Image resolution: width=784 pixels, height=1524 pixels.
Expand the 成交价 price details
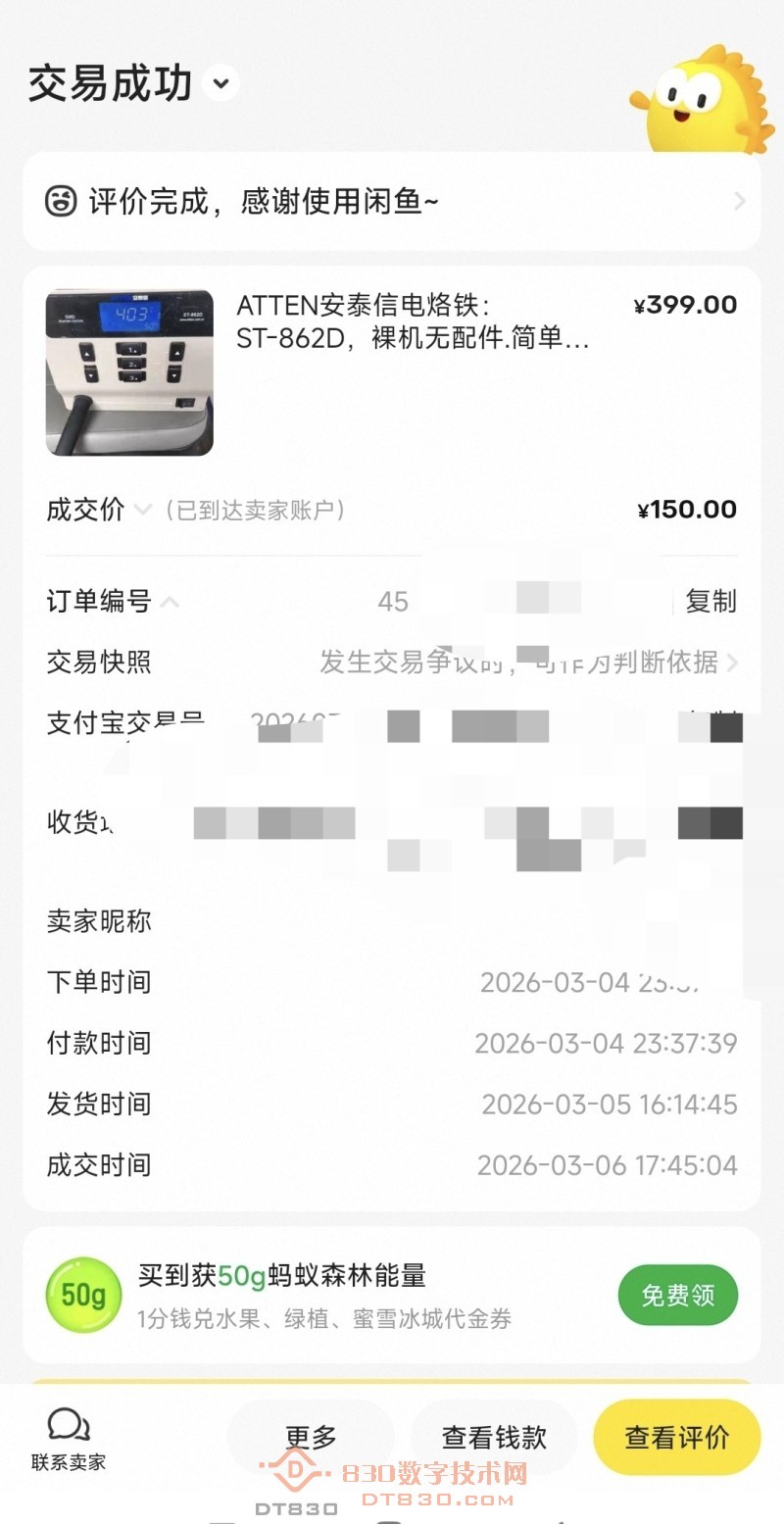pyautogui.click(x=143, y=510)
